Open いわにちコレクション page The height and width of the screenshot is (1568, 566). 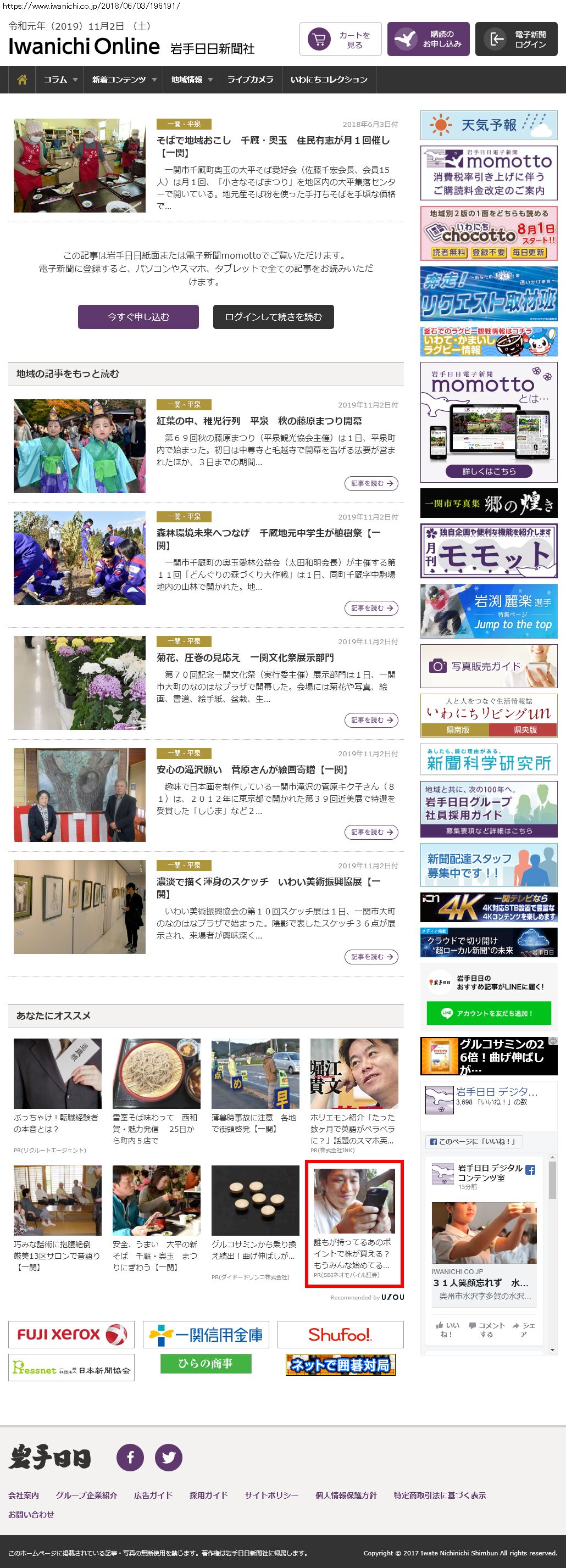point(329,80)
